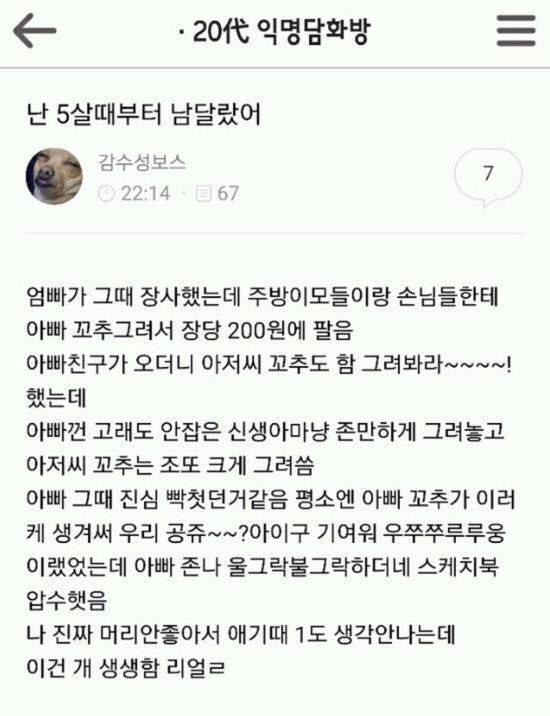Open the comments bubble showing 7
Image resolution: width=550 pixels, height=716 pixels.
click(488, 176)
